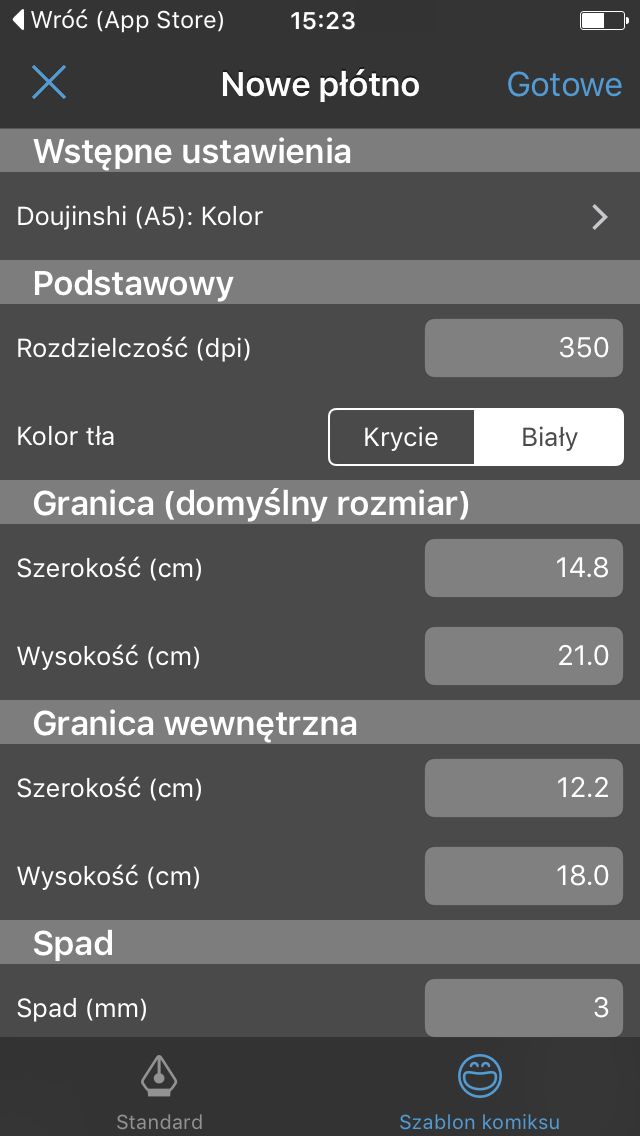Switch to the Szablon komiksu tab
The image size is (640, 1136).
pyautogui.click(x=479, y=1089)
